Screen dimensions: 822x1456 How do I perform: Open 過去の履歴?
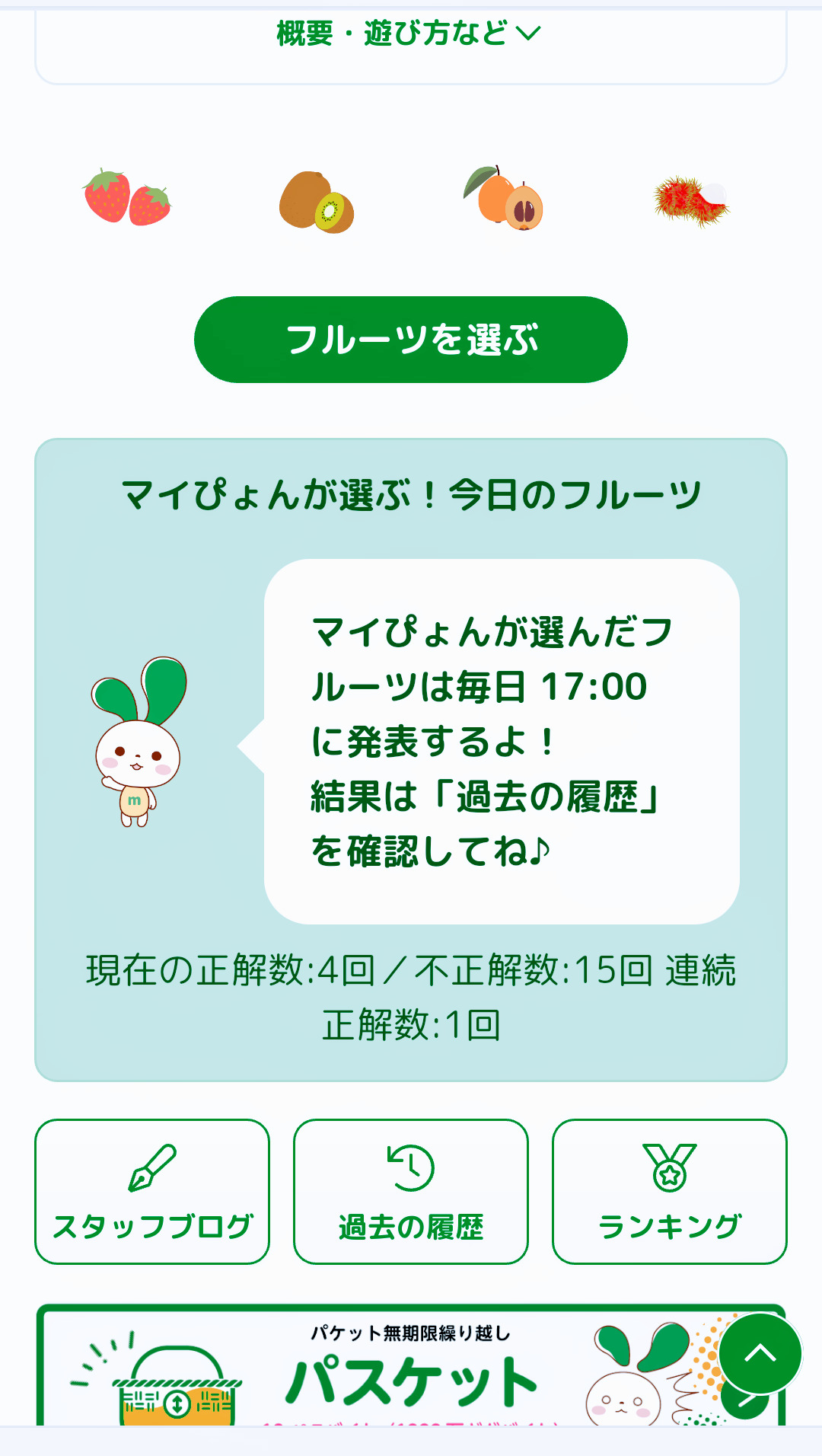411,1191
